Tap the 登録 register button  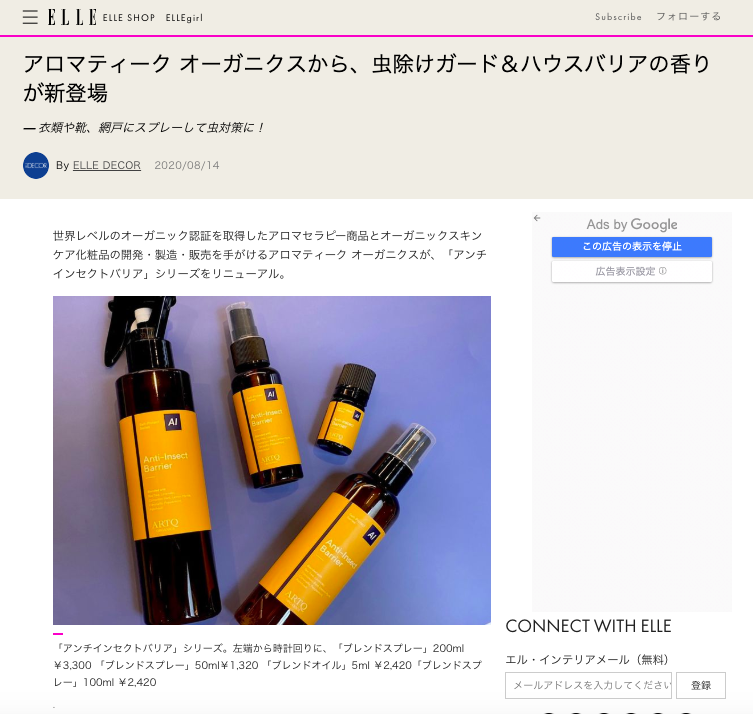700,685
